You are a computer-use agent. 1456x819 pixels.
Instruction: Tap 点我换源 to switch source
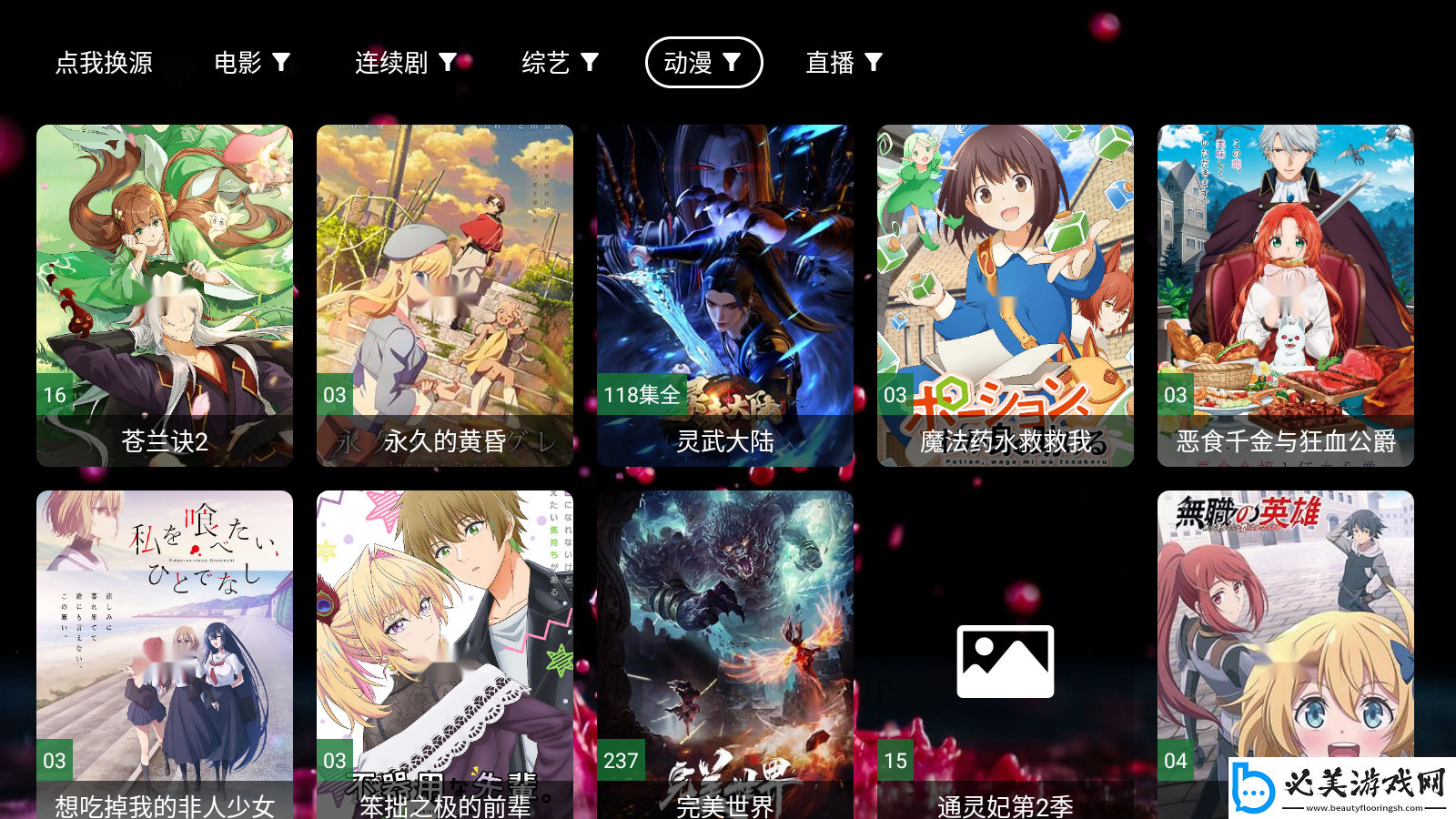coord(104,63)
